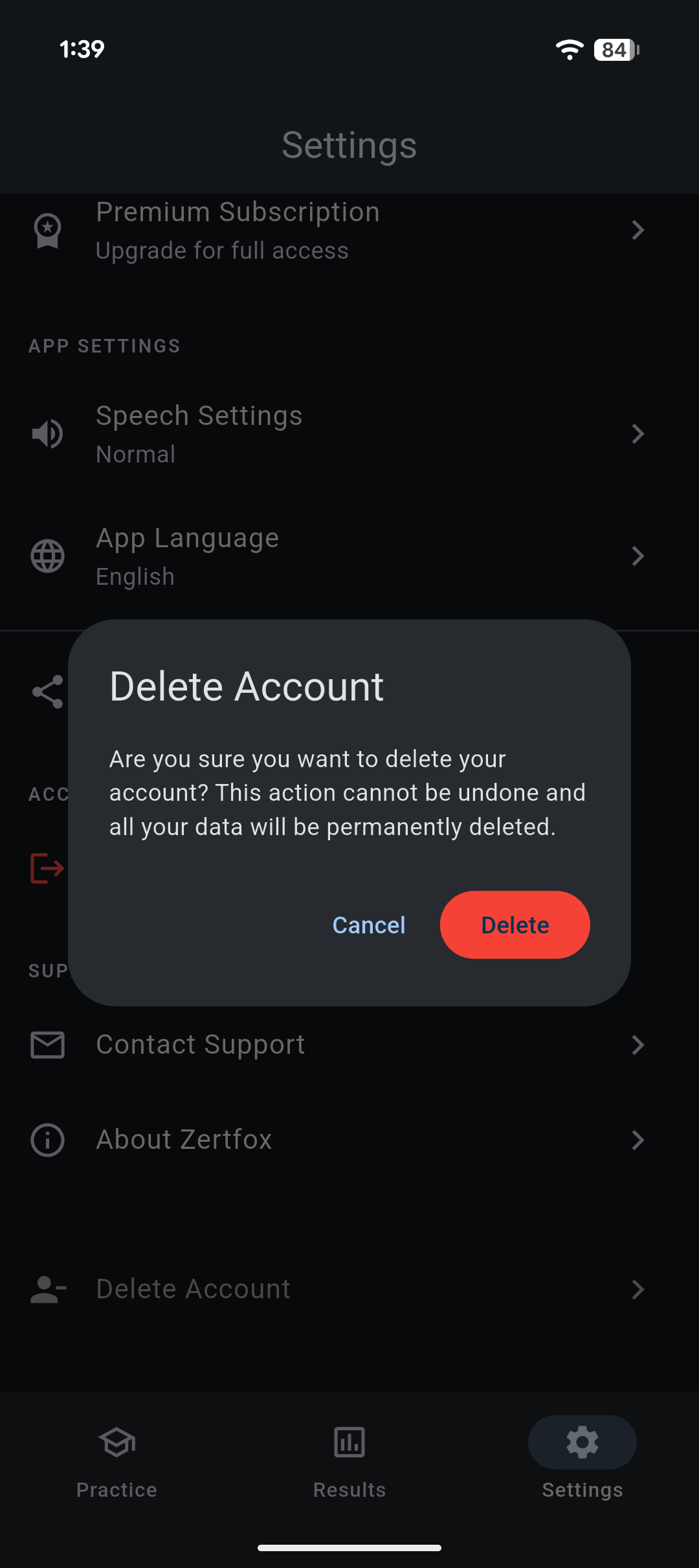Tap the speaker icon beside Speech Settings
This screenshot has height=1568, width=699.
click(46, 433)
